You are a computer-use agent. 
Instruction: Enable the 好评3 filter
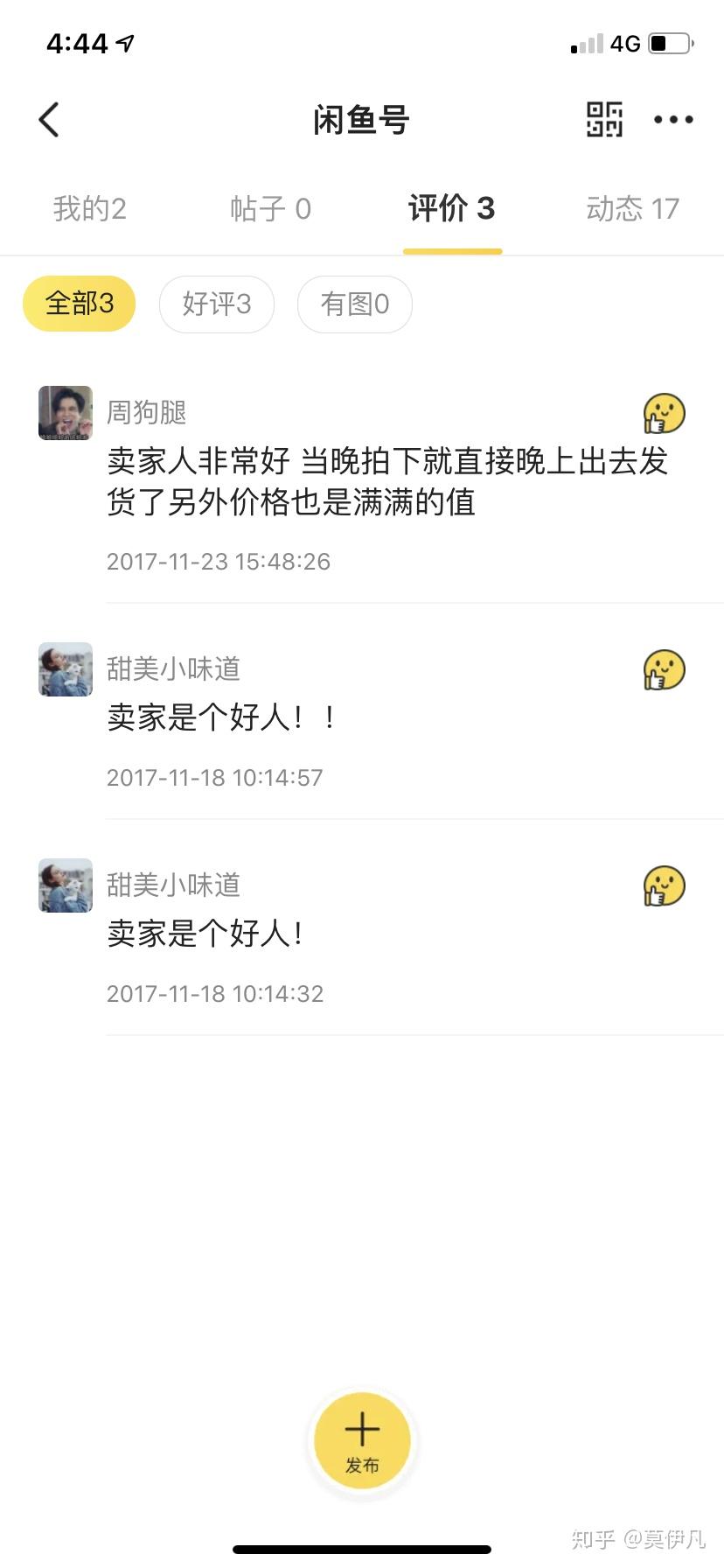(x=216, y=304)
